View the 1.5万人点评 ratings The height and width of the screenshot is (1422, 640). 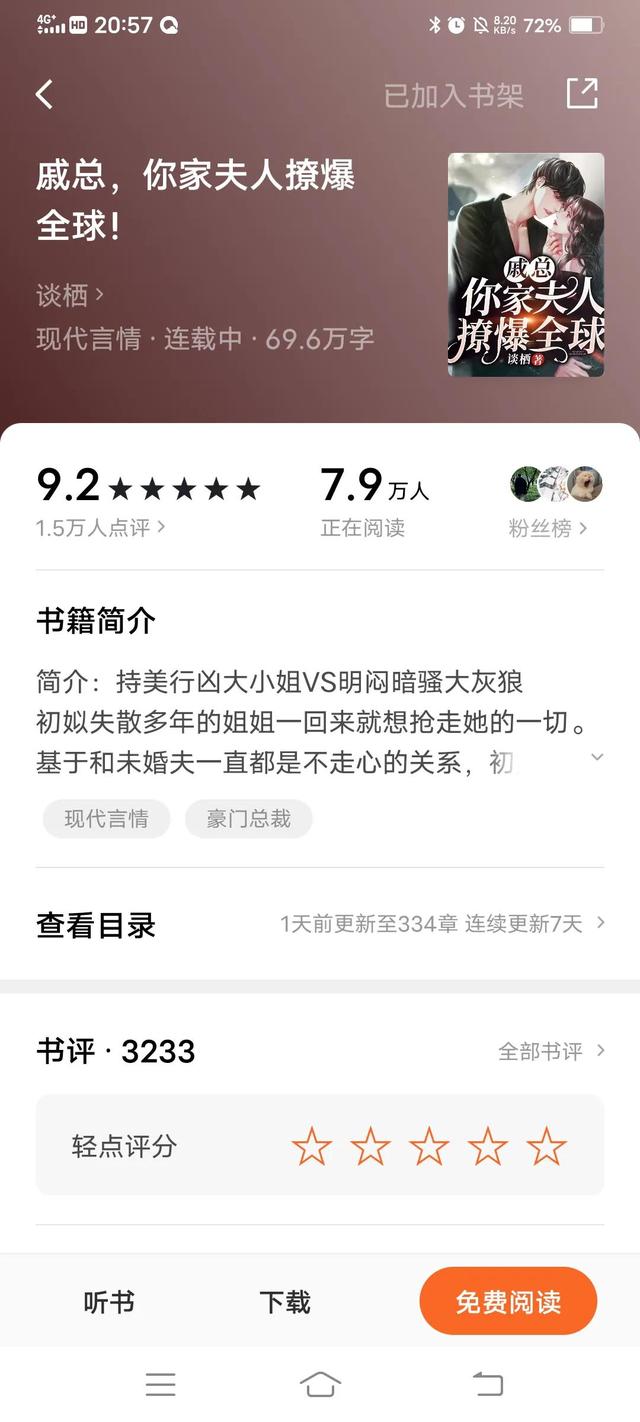pyautogui.click(x=101, y=527)
